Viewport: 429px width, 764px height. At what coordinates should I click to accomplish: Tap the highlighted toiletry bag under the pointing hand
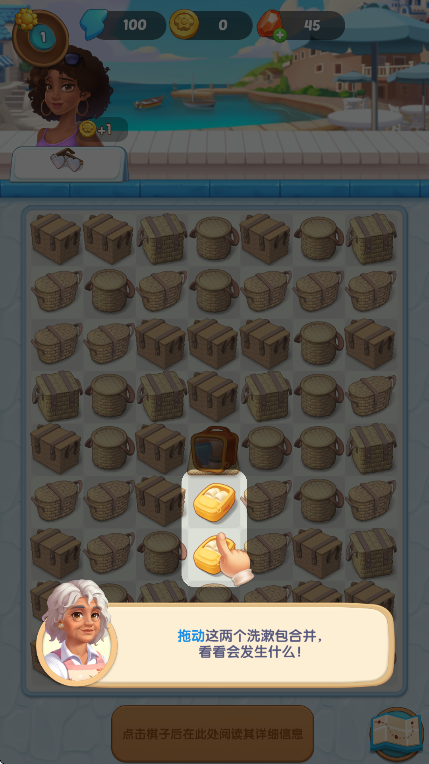click(214, 554)
